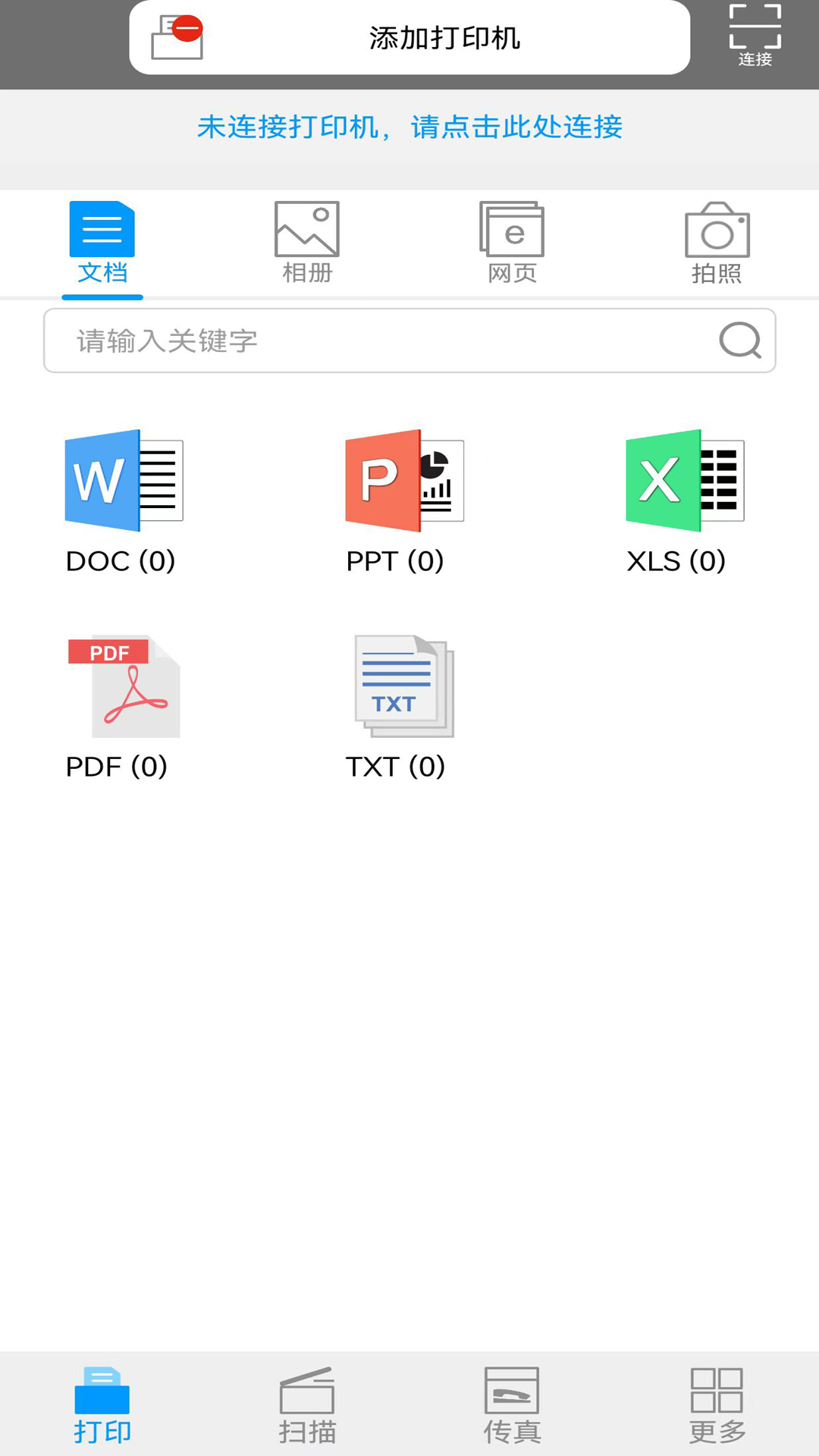This screenshot has height=1456, width=819.
Task: Open the 更多 more bottom tab
Action: click(x=717, y=1404)
